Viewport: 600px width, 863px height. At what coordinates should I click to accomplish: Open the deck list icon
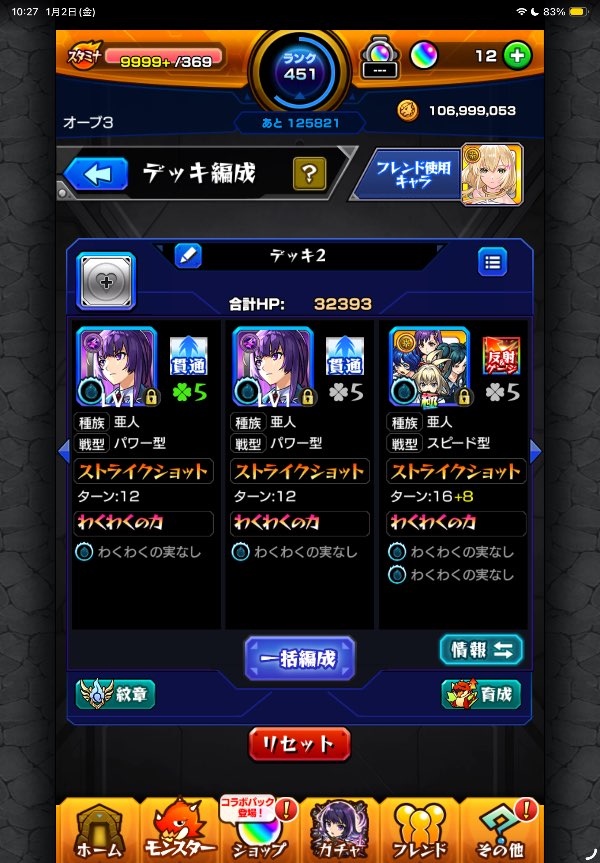pyautogui.click(x=491, y=262)
